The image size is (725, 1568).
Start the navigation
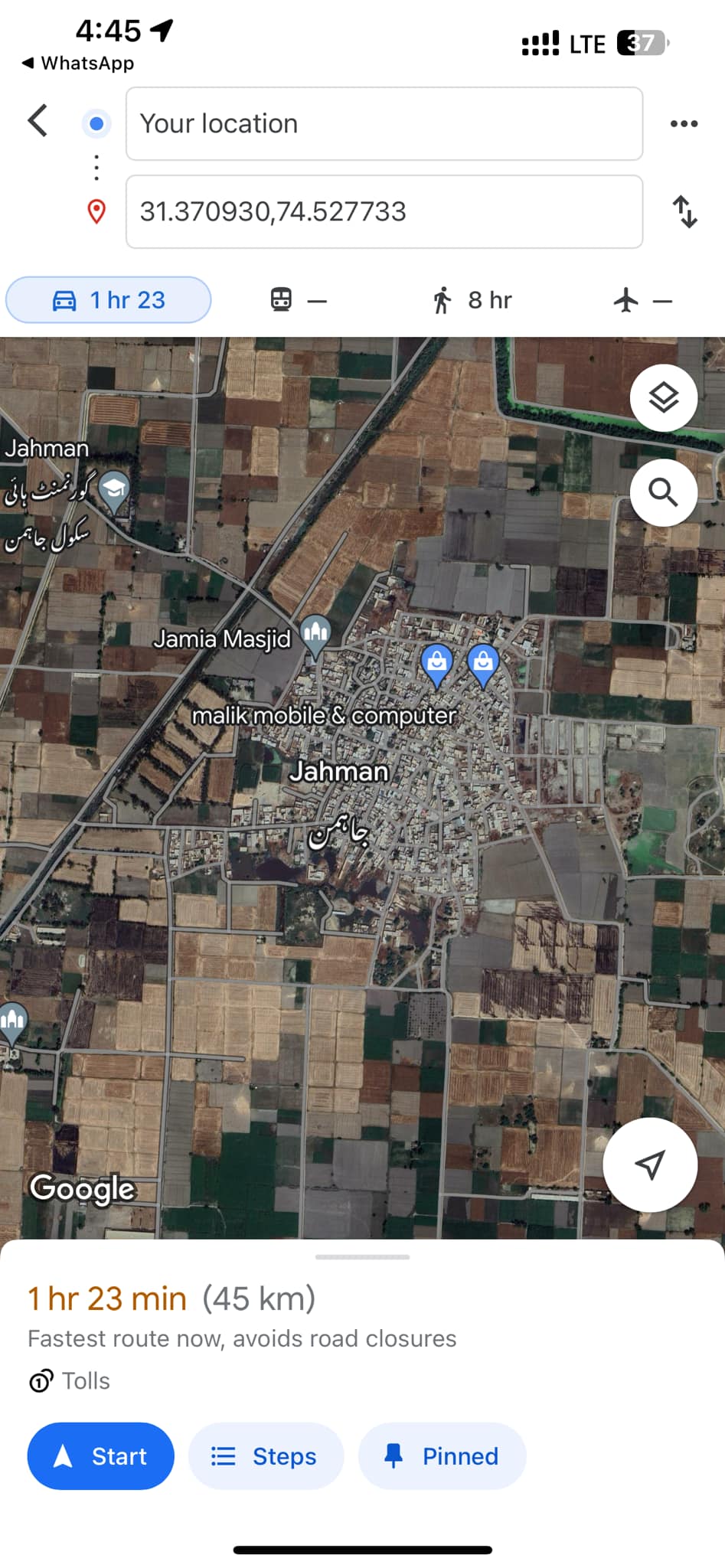[x=100, y=1456]
